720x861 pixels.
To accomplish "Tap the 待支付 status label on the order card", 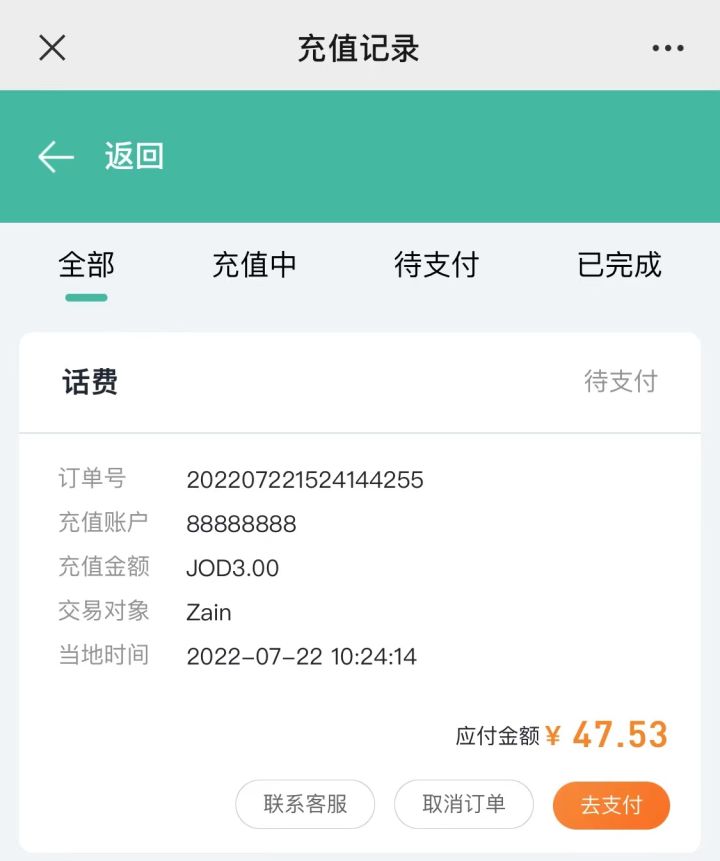I will (620, 381).
